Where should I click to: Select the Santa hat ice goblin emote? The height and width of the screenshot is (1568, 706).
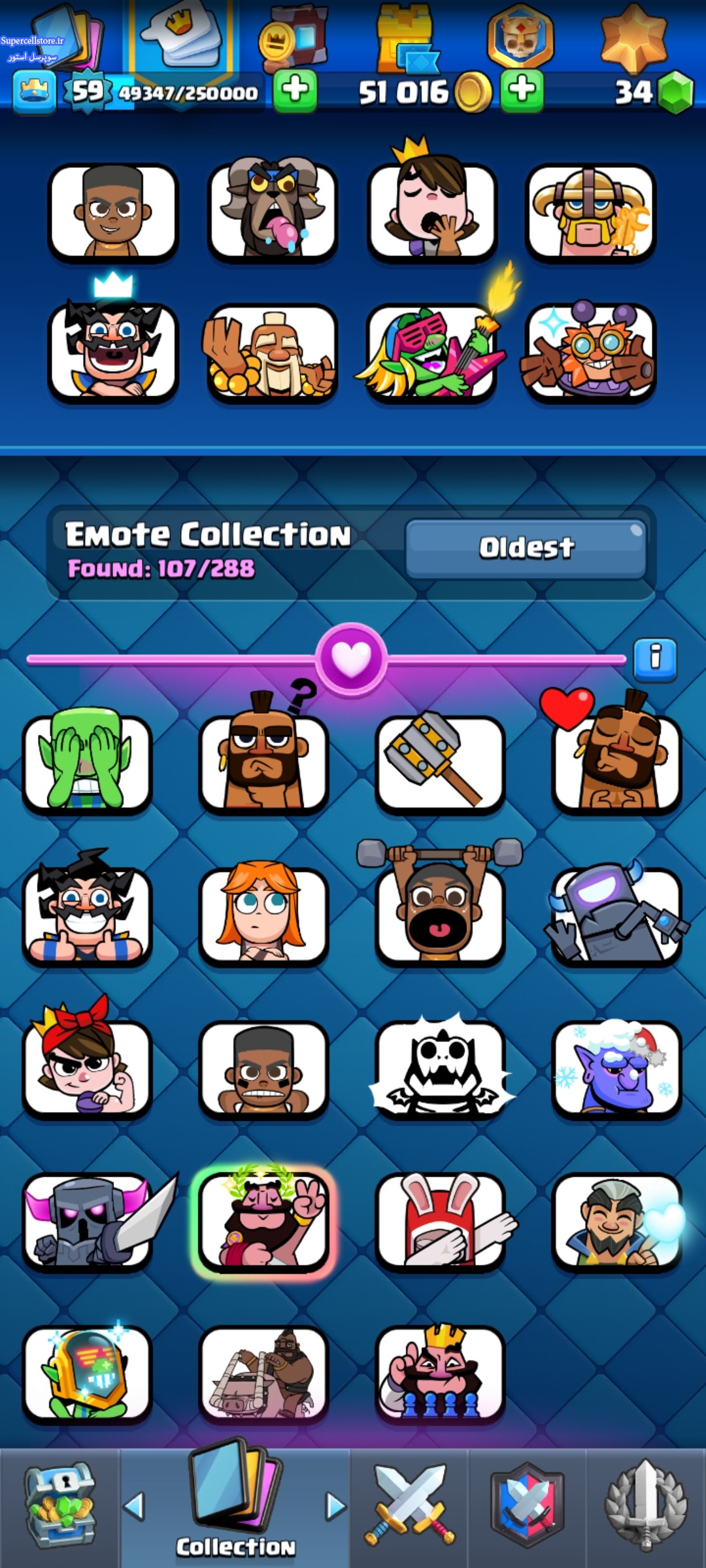(616, 1068)
